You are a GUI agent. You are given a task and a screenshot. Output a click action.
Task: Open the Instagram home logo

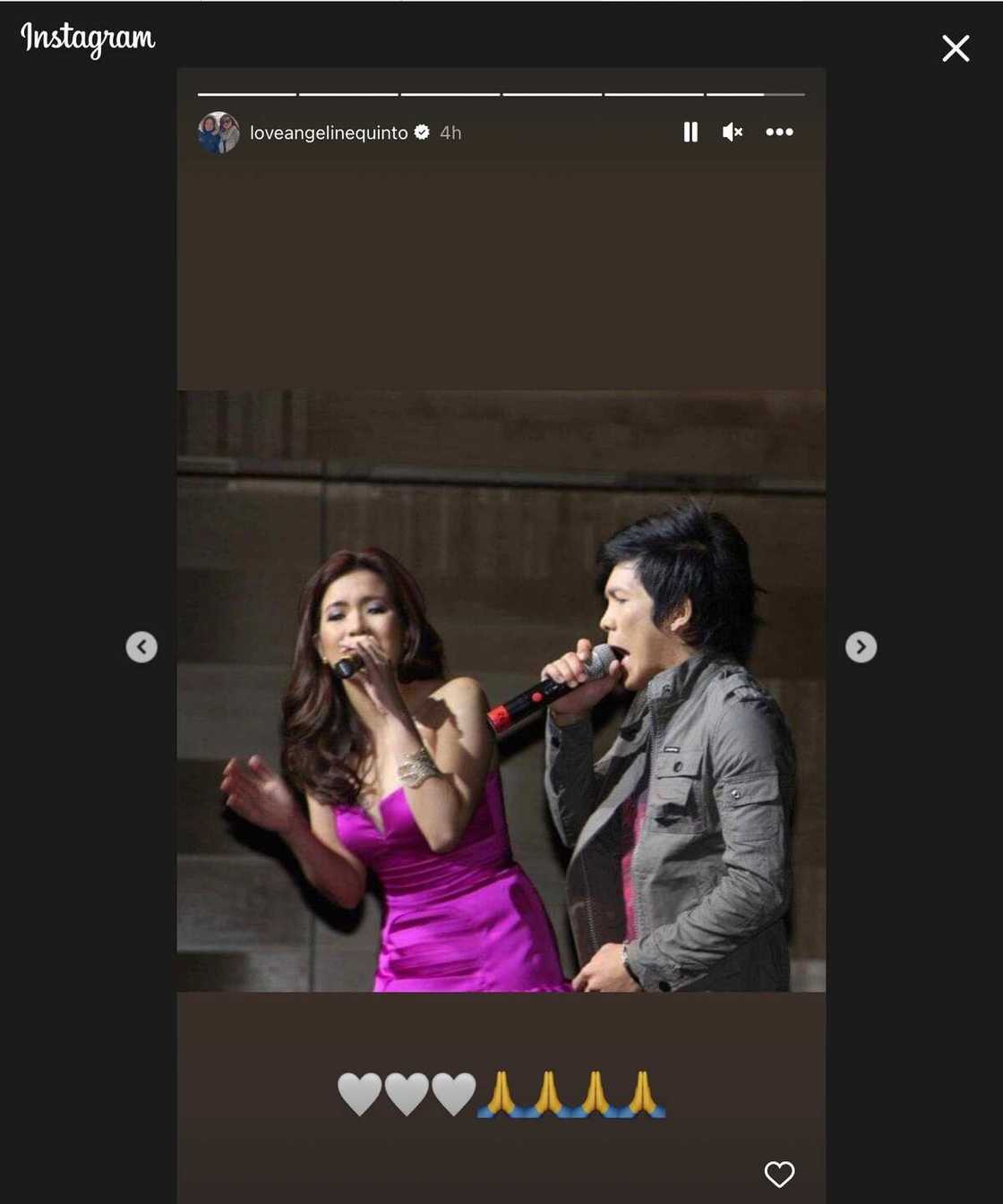point(88,38)
